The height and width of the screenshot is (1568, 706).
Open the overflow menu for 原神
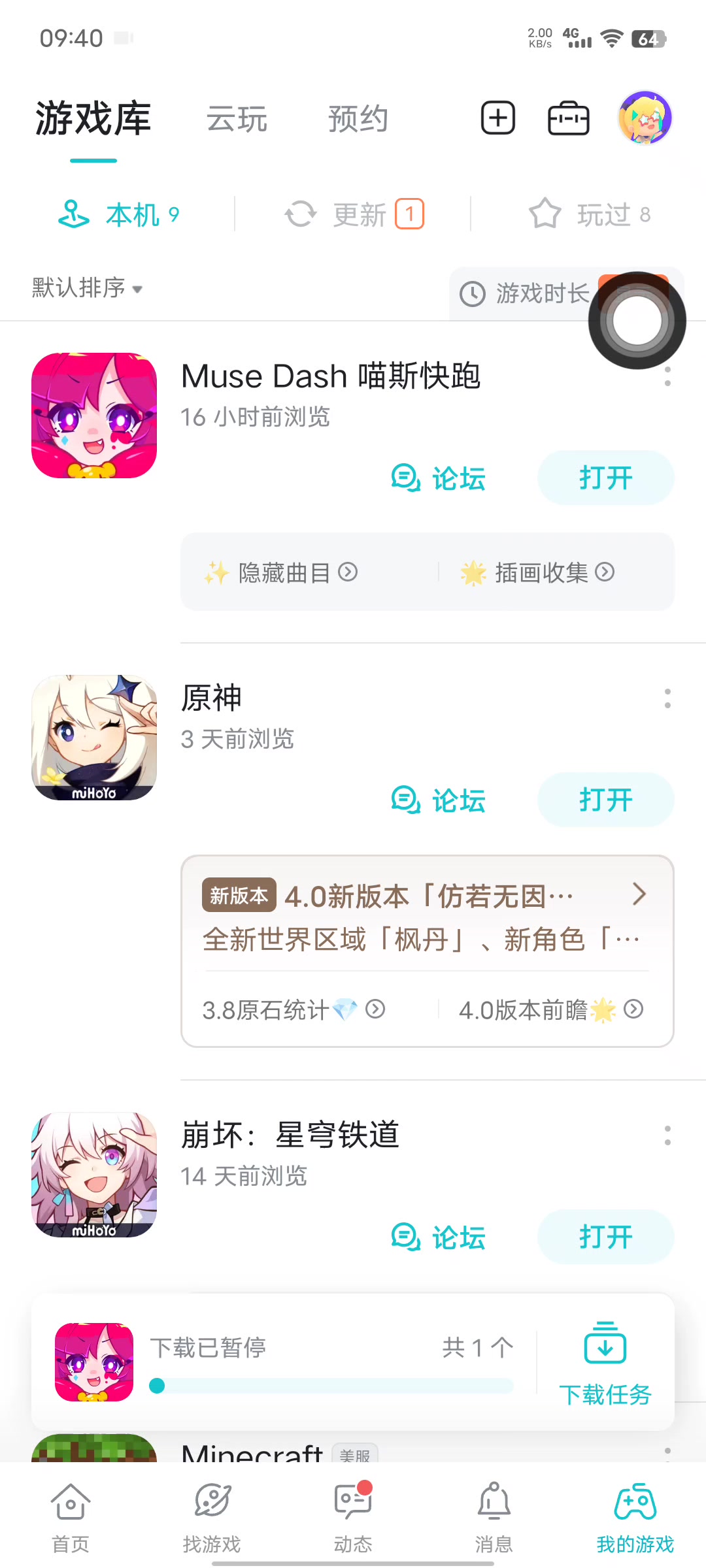667,698
